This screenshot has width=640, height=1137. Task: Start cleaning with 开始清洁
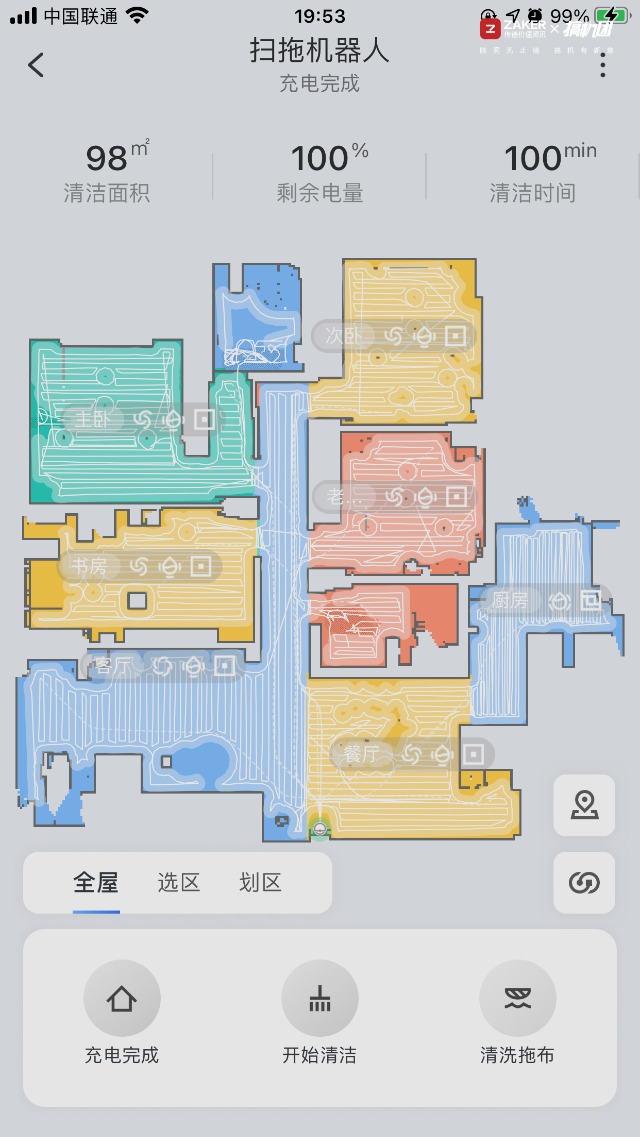click(x=320, y=998)
